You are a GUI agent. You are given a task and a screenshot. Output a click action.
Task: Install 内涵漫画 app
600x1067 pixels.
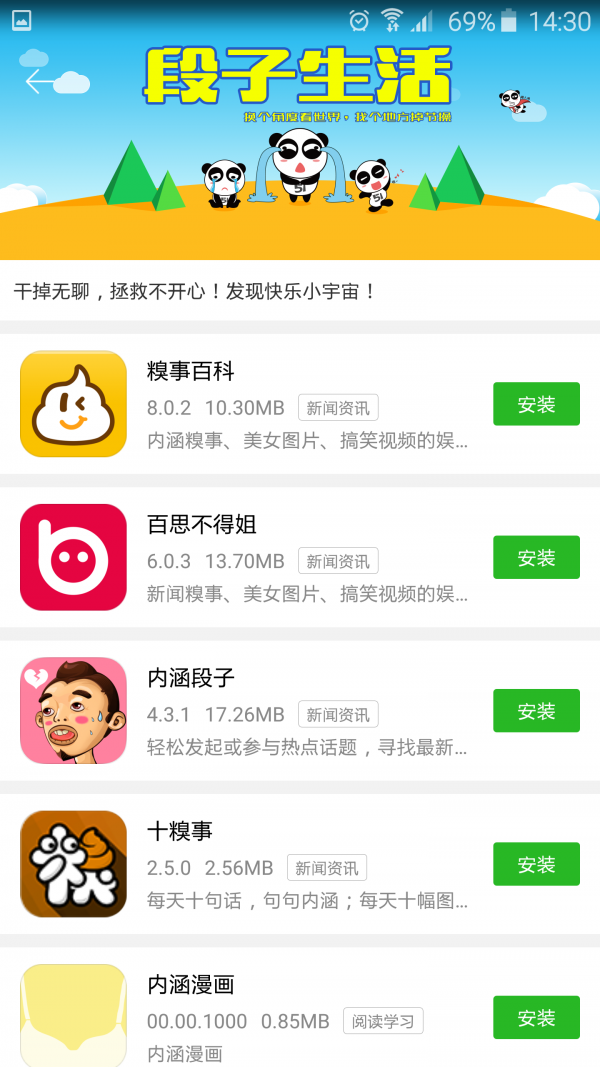coord(536,1017)
